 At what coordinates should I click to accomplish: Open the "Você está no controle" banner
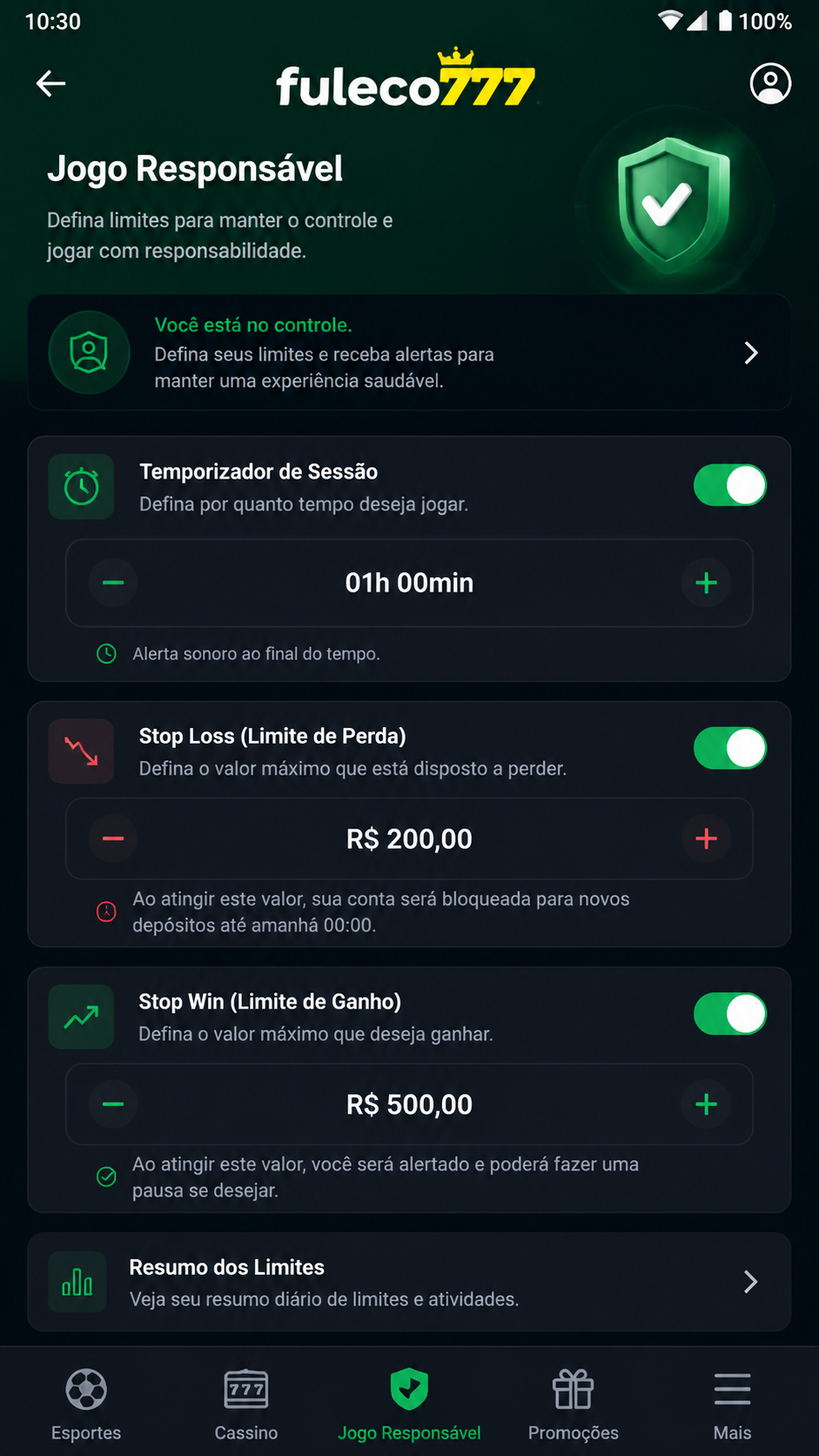tap(409, 353)
